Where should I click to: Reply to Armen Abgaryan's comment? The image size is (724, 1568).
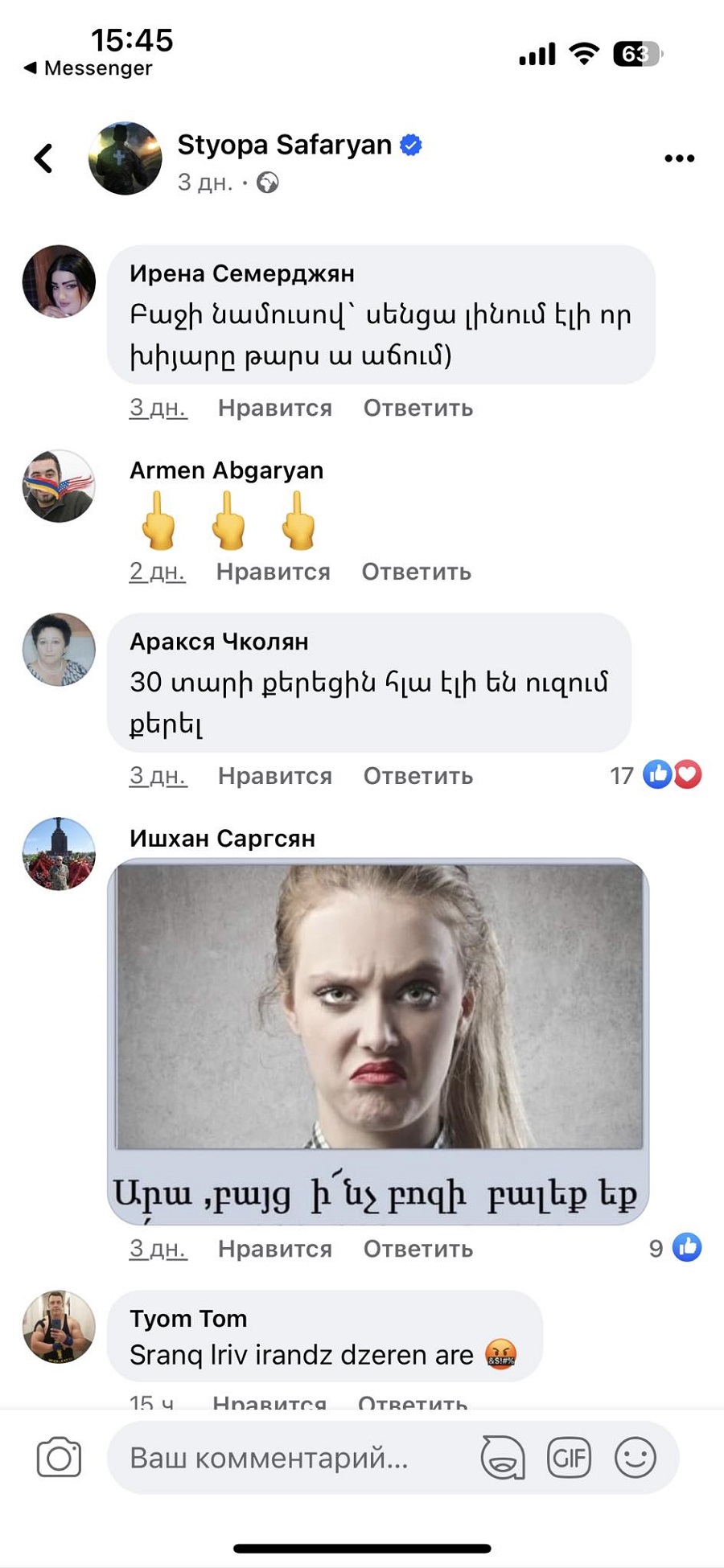pos(416,572)
